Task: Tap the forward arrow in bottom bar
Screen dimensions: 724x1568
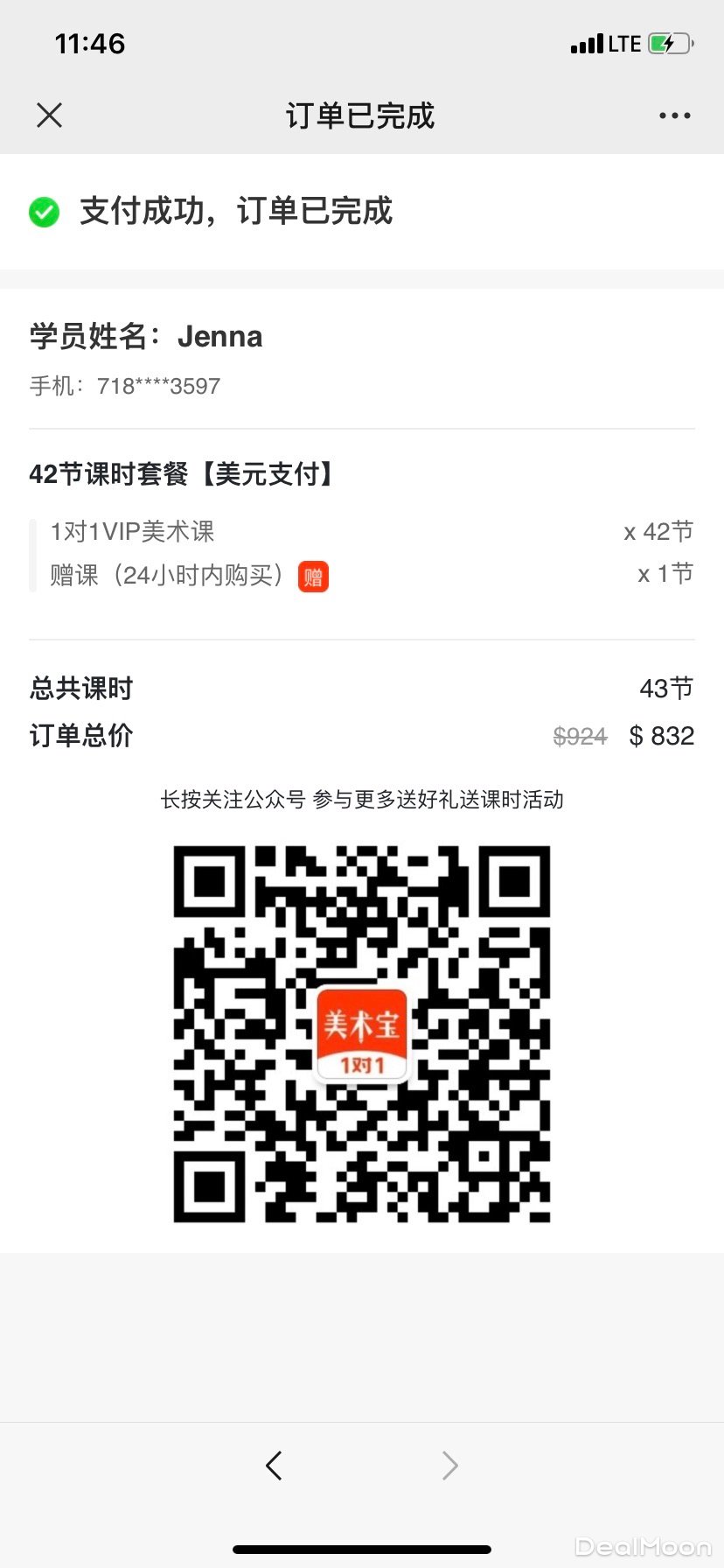Action: tap(449, 1465)
